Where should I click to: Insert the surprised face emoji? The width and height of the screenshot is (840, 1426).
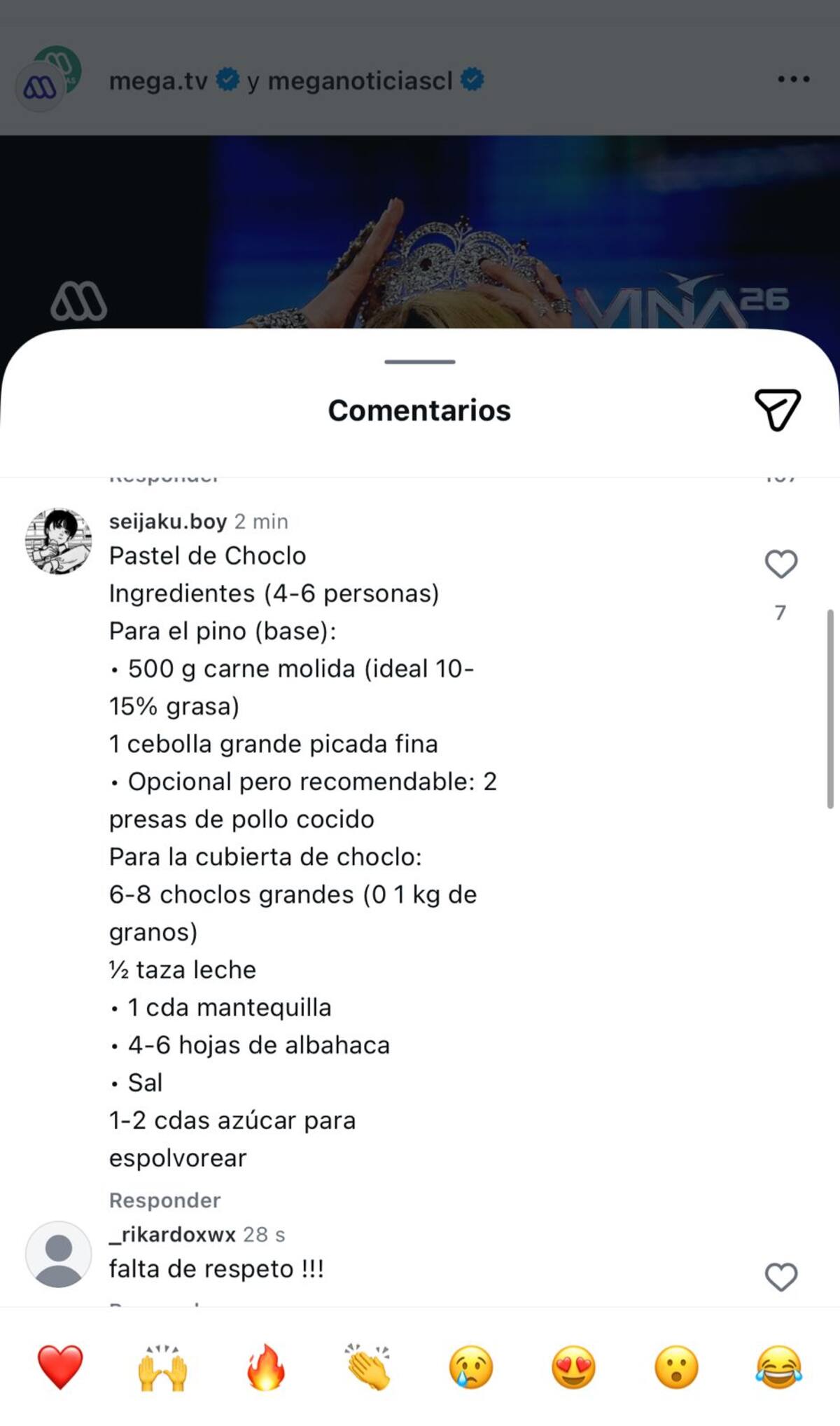point(676,1366)
